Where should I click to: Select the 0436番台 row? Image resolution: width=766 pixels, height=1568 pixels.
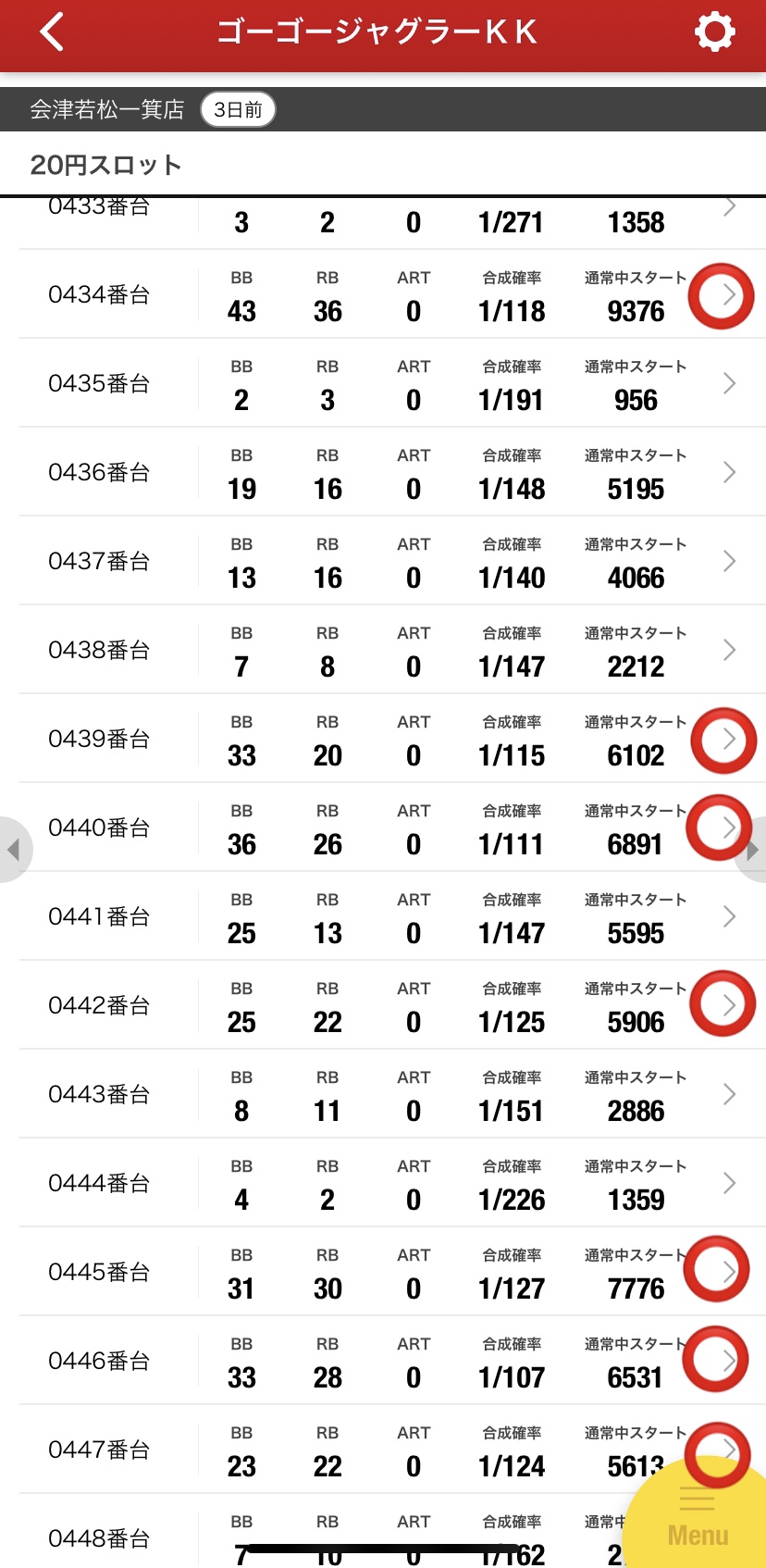(x=392, y=472)
